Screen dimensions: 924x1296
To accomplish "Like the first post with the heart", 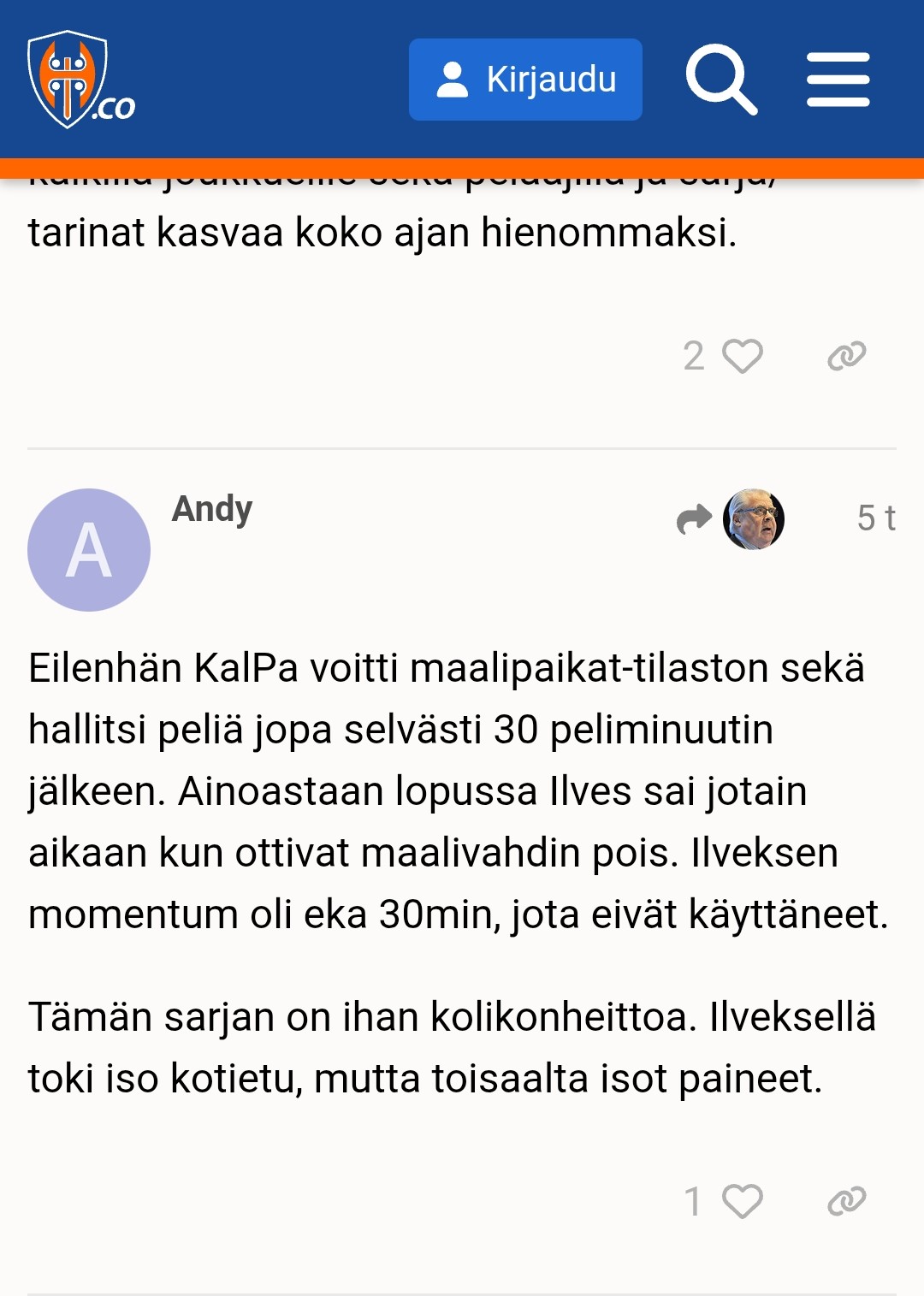I will click(741, 355).
